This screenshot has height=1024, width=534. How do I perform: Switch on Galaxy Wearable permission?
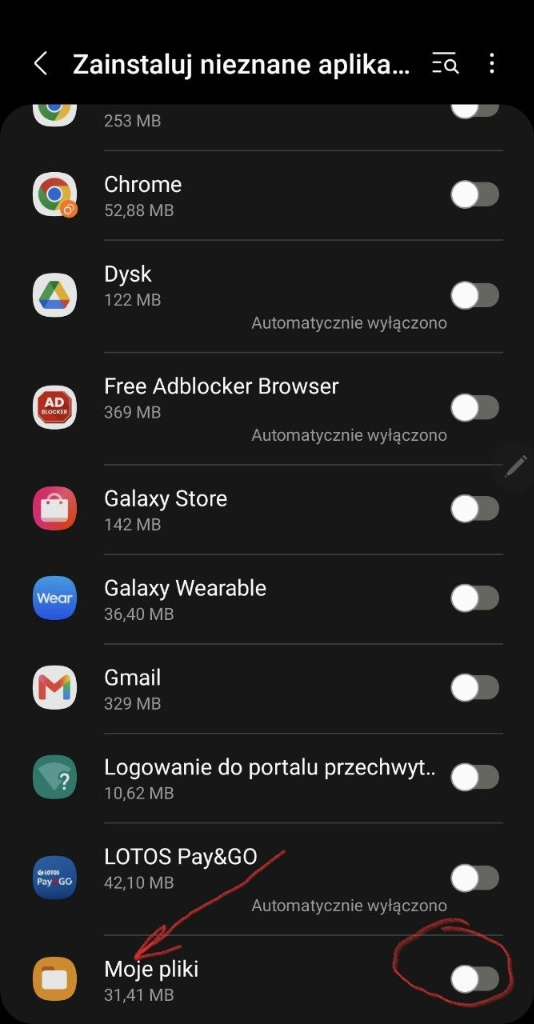pos(475,598)
